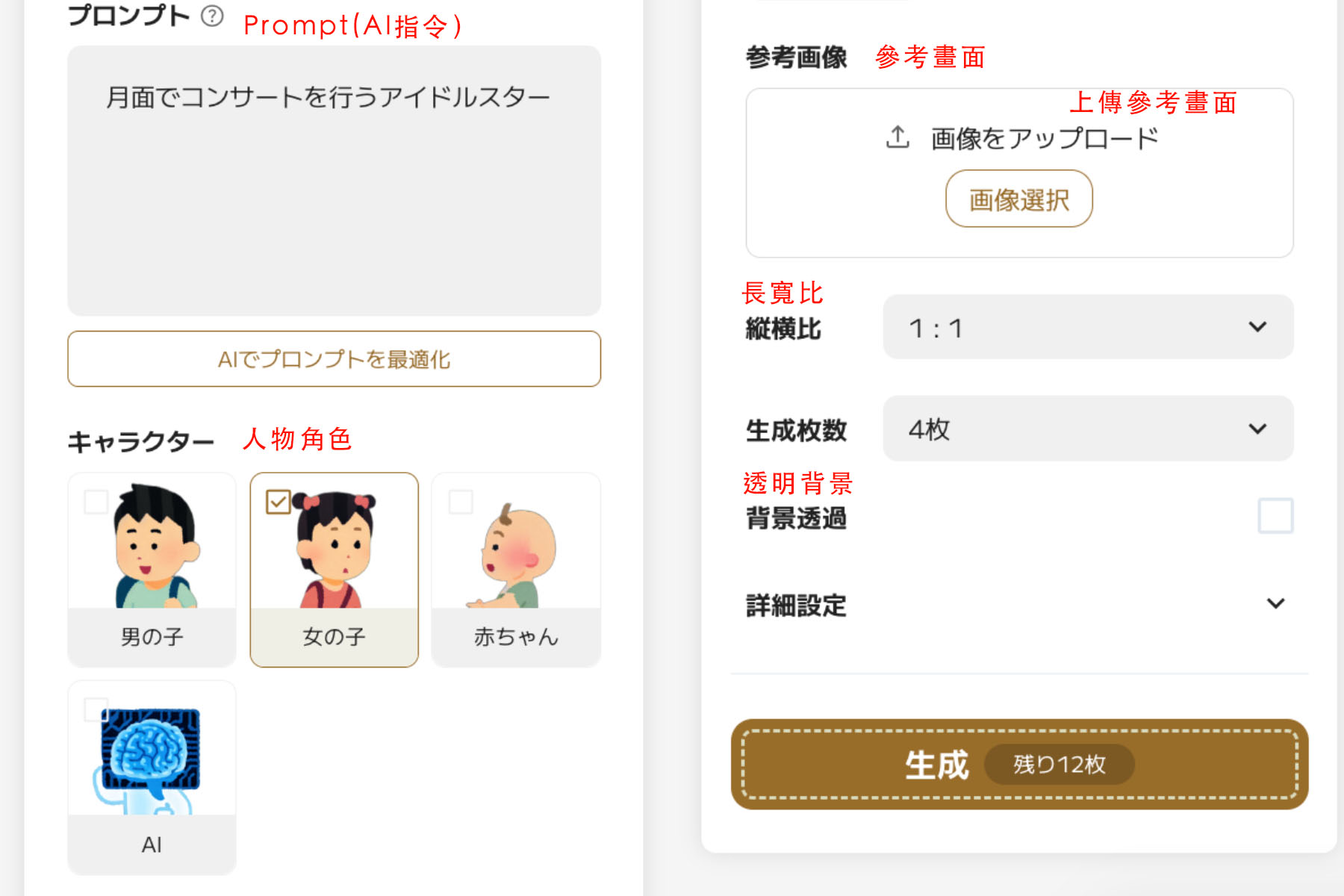Edit the prompt text field

tap(334, 180)
